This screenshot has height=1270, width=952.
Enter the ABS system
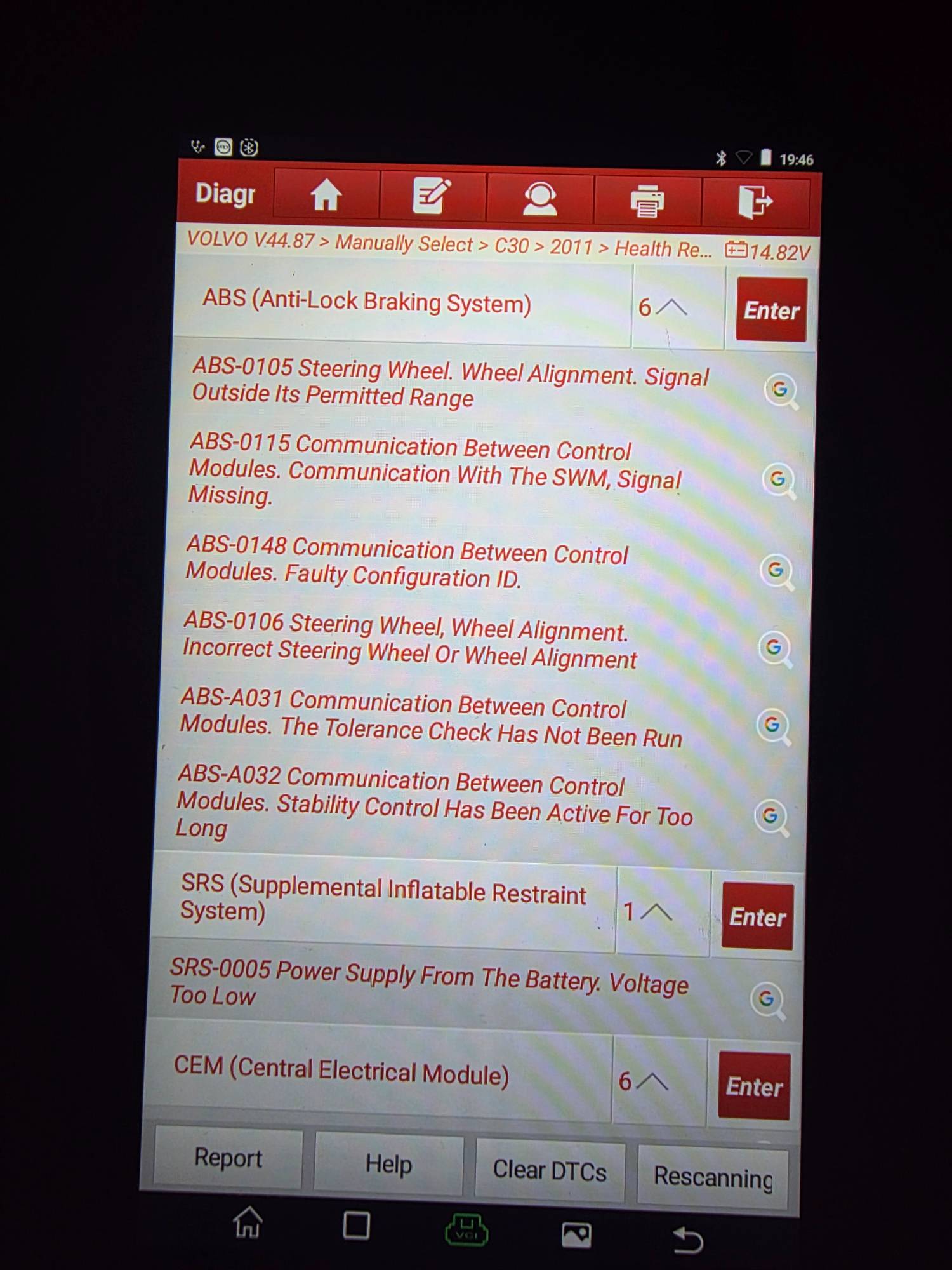771,311
